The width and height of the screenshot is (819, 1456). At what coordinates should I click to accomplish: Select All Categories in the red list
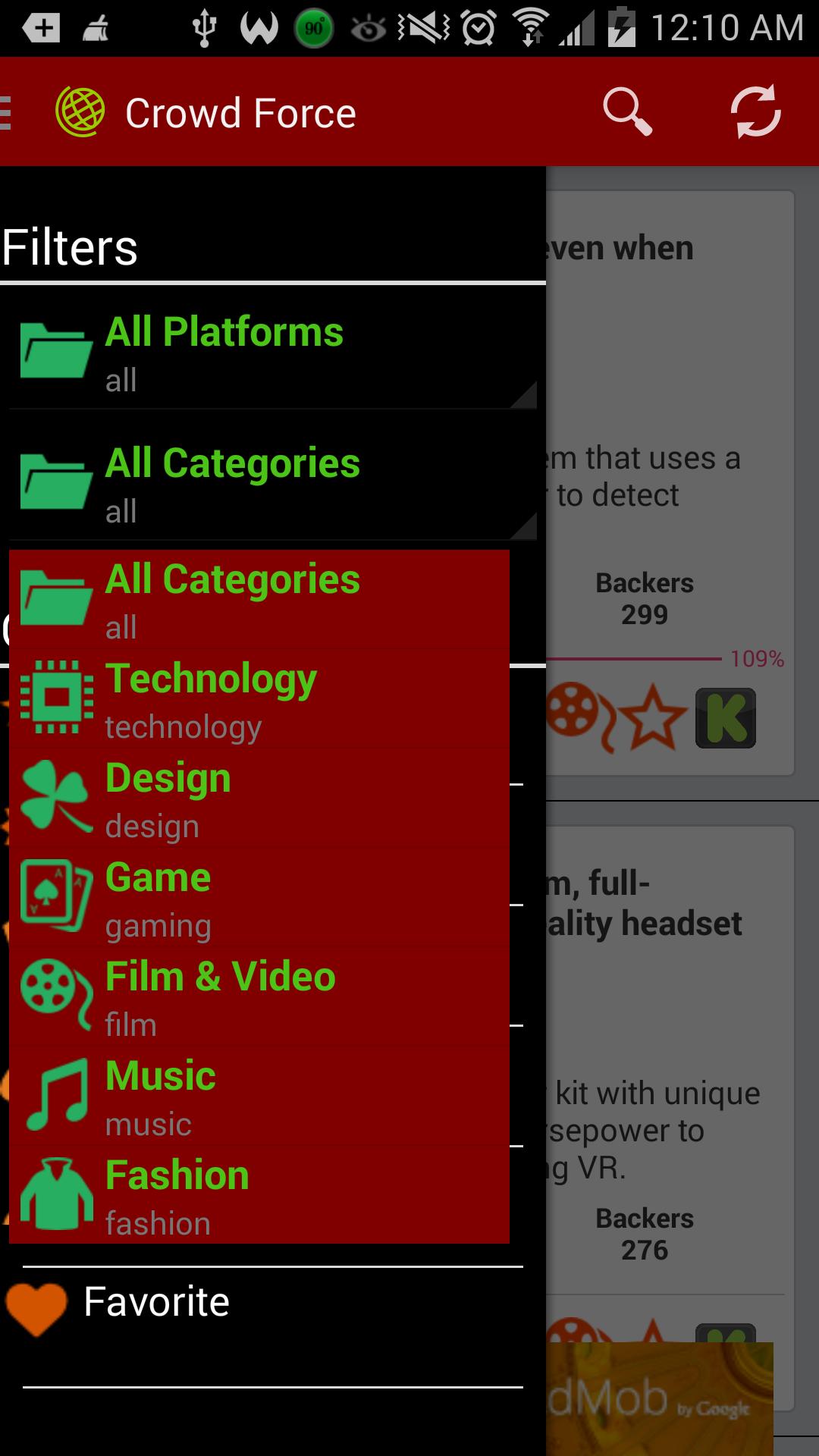pyautogui.click(x=259, y=599)
